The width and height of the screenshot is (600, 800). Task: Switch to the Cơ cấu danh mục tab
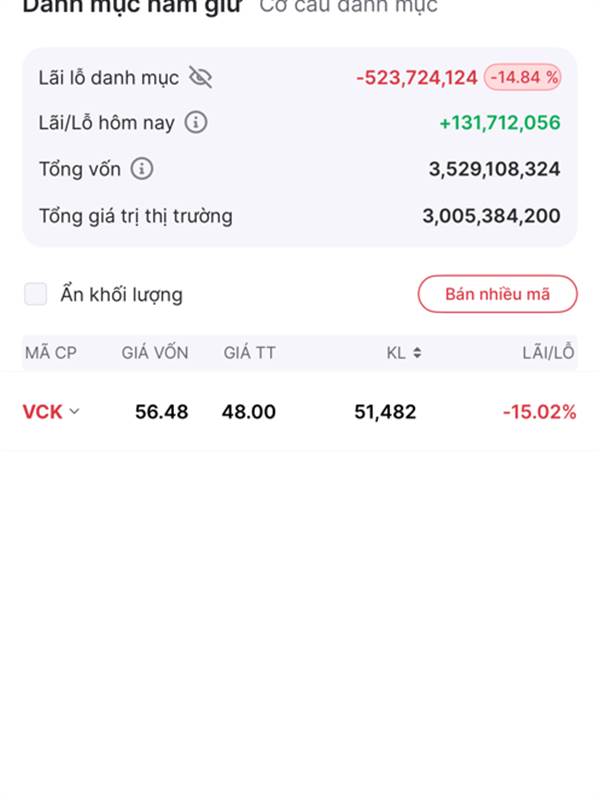pos(348,6)
